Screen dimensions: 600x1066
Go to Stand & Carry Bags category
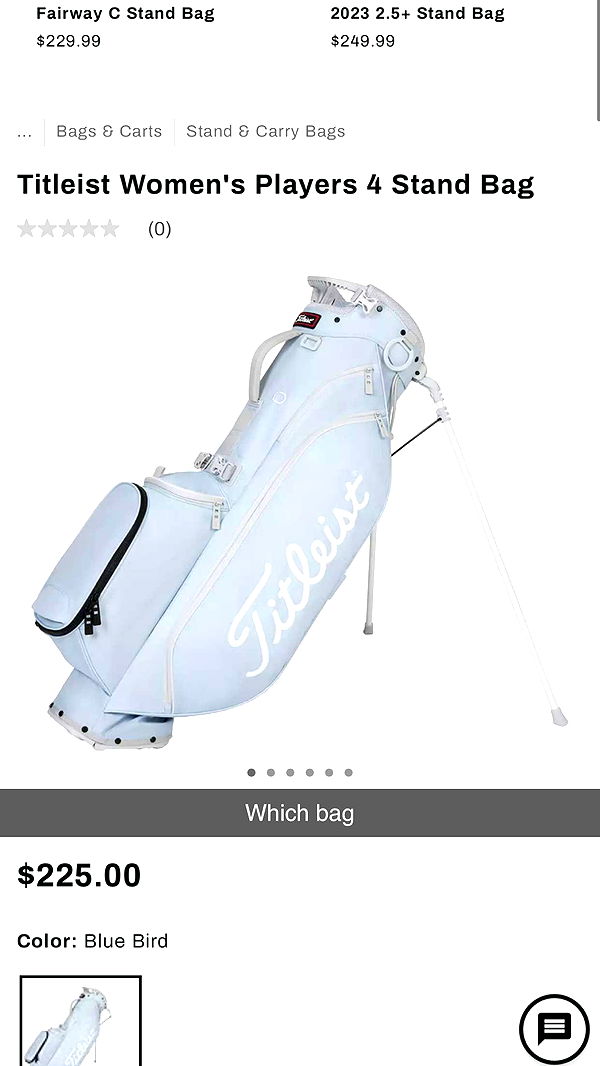265,132
